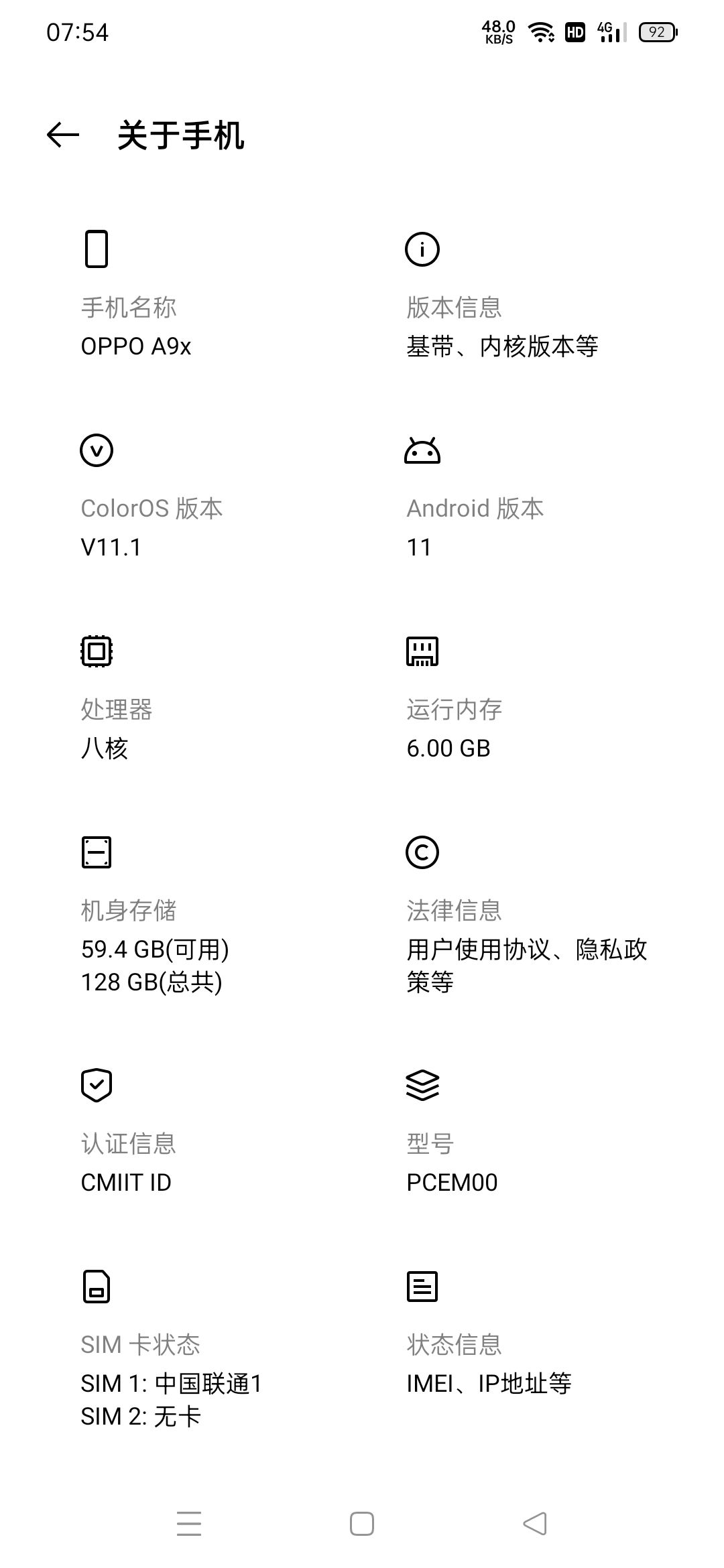
Task: Go back with the left arrow
Action: 61,136
